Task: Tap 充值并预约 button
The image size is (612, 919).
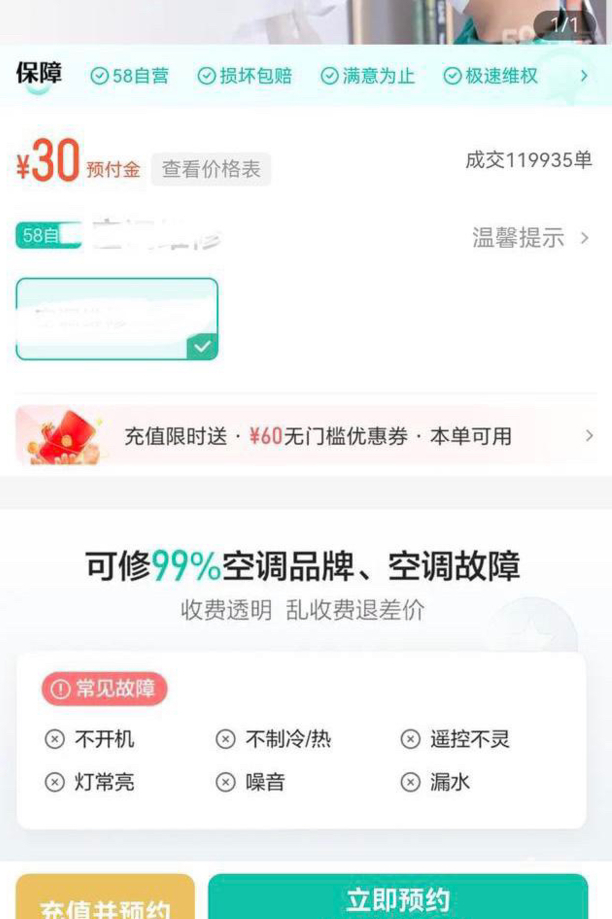Action: click(105, 902)
